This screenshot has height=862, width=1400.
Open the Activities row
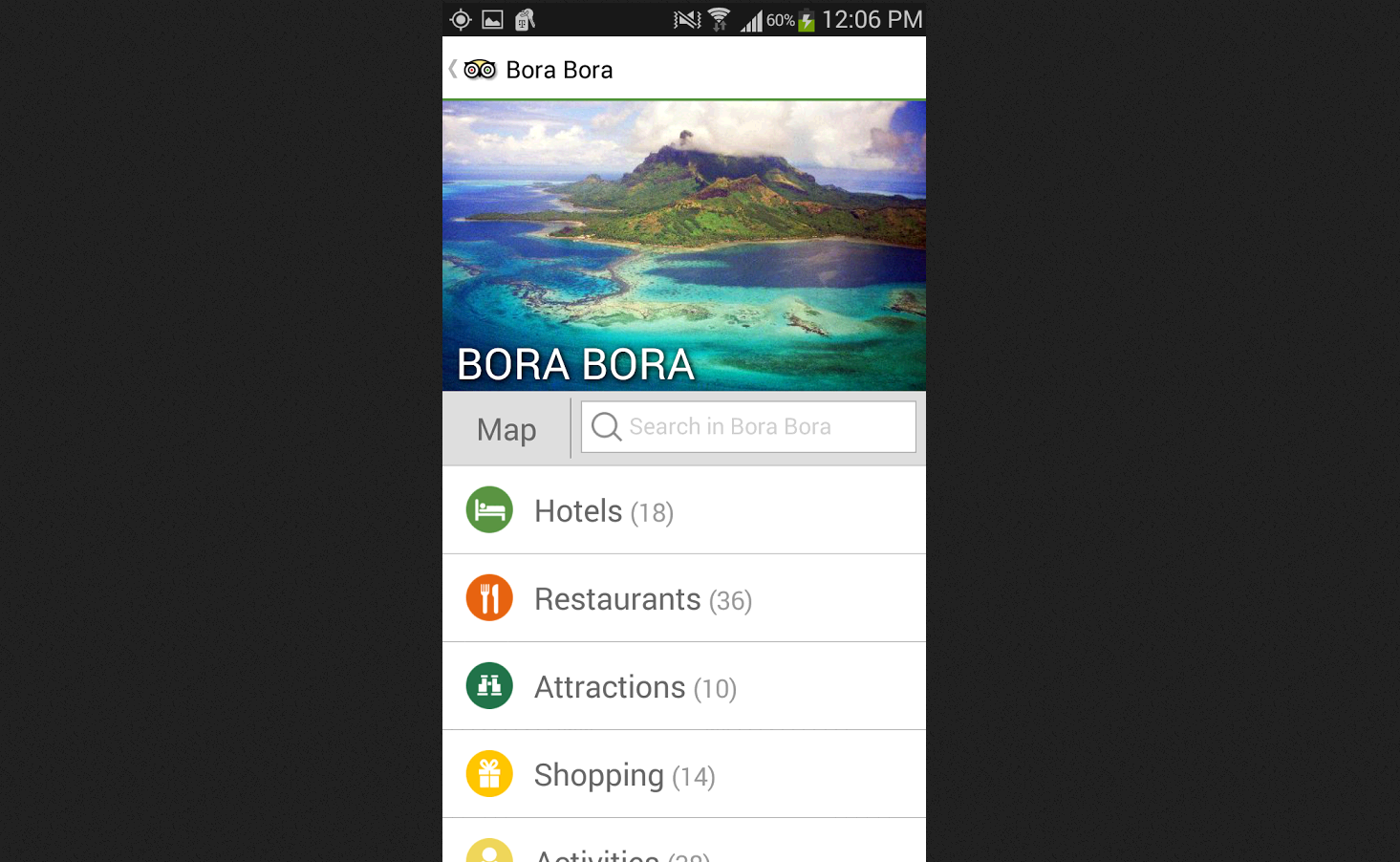[x=683, y=847]
